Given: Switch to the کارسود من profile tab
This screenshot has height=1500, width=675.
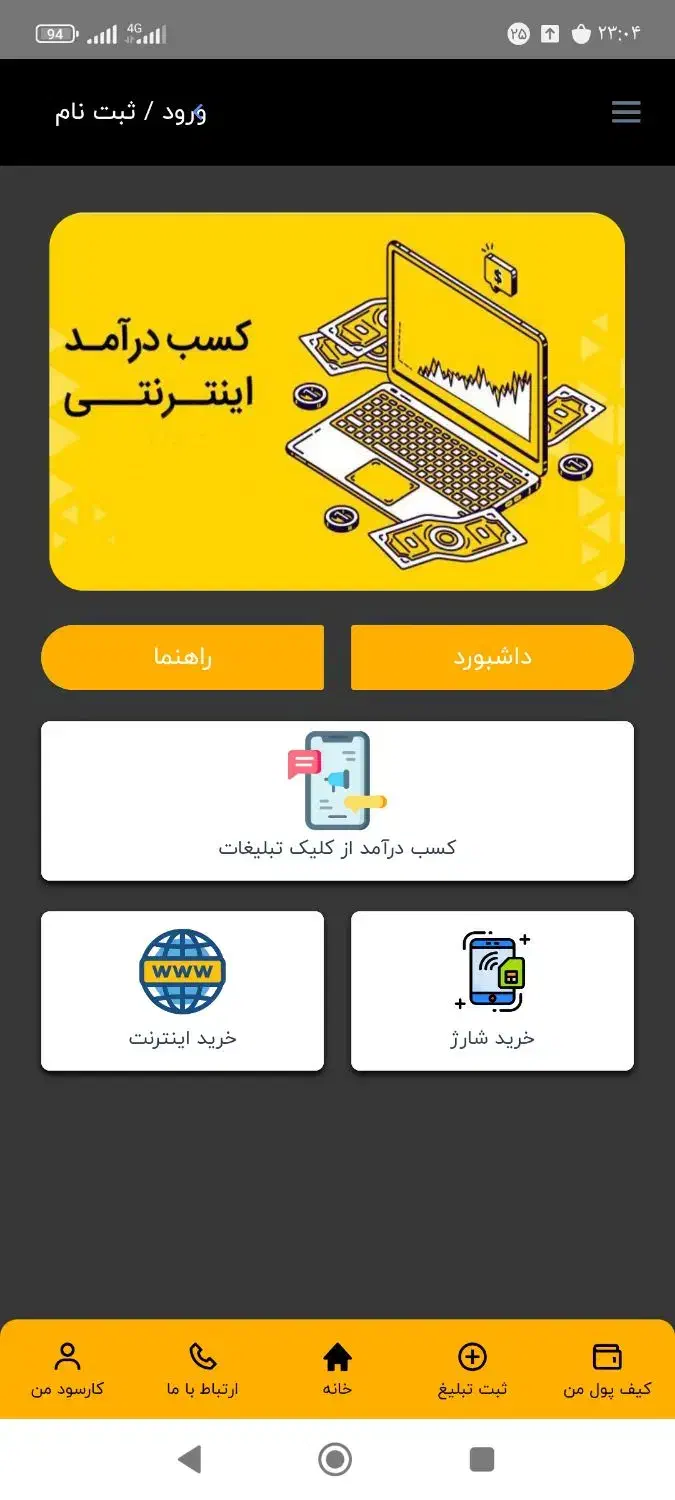Looking at the screenshot, I should 67,1370.
